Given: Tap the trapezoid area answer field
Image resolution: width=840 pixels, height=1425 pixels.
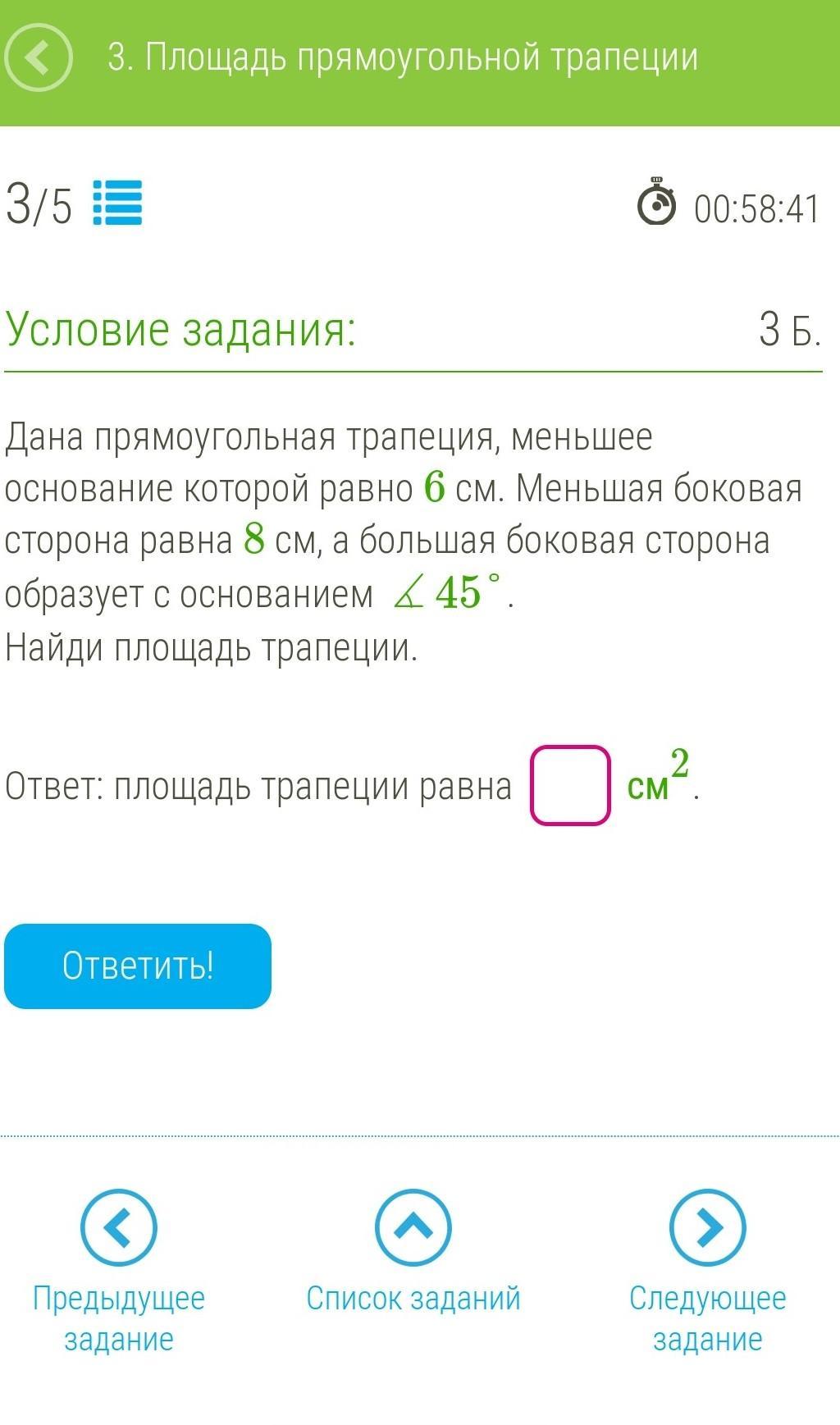Looking at the screenshot, I should (x=570, y=785).
